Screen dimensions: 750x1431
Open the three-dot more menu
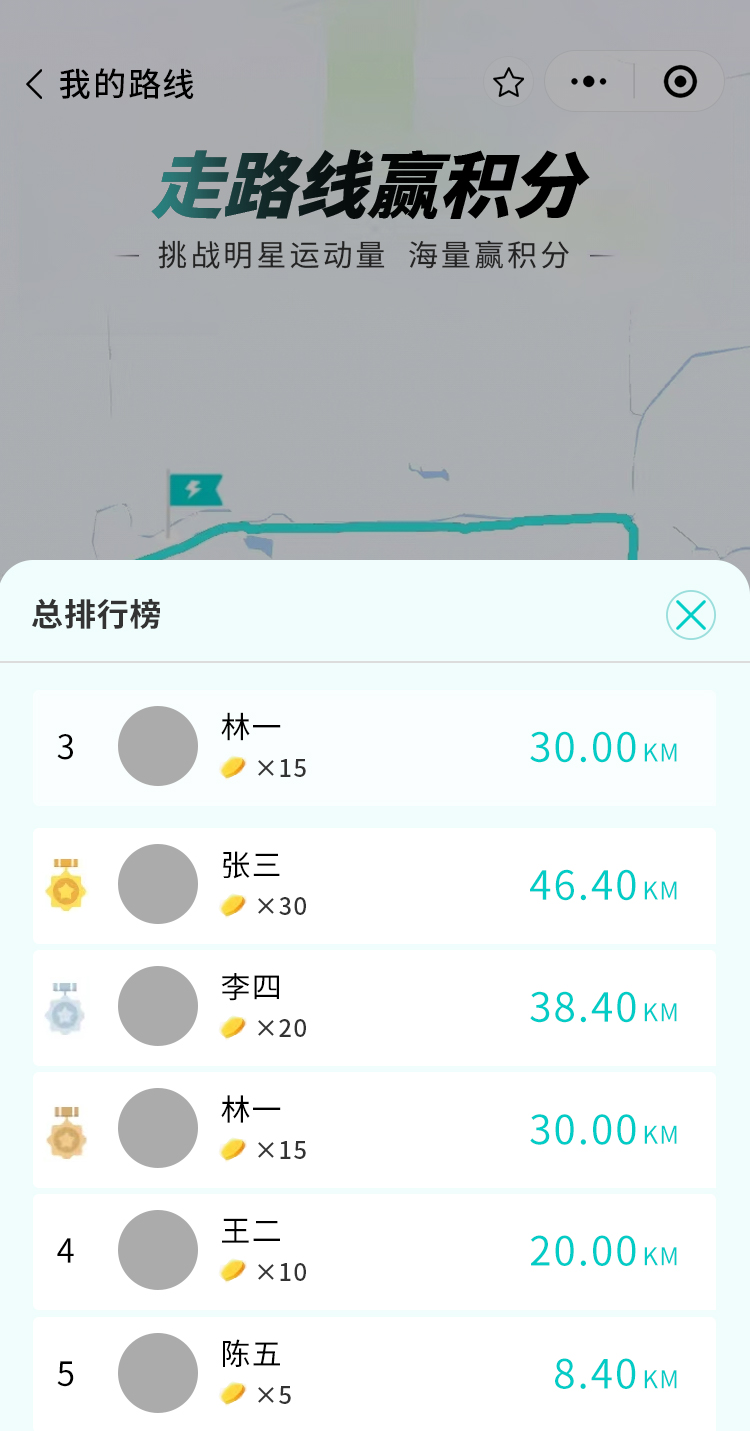(x=589, y=82)
